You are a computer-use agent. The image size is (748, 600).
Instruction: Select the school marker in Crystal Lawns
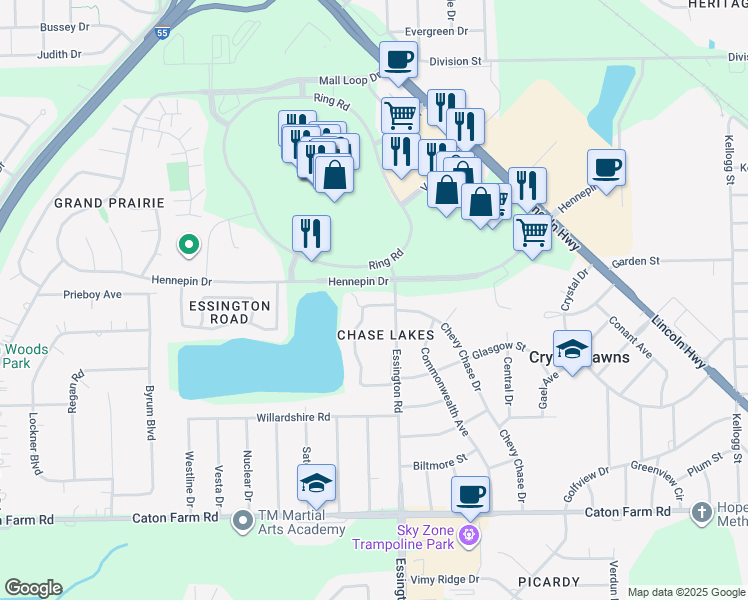(x=572, y=349)
